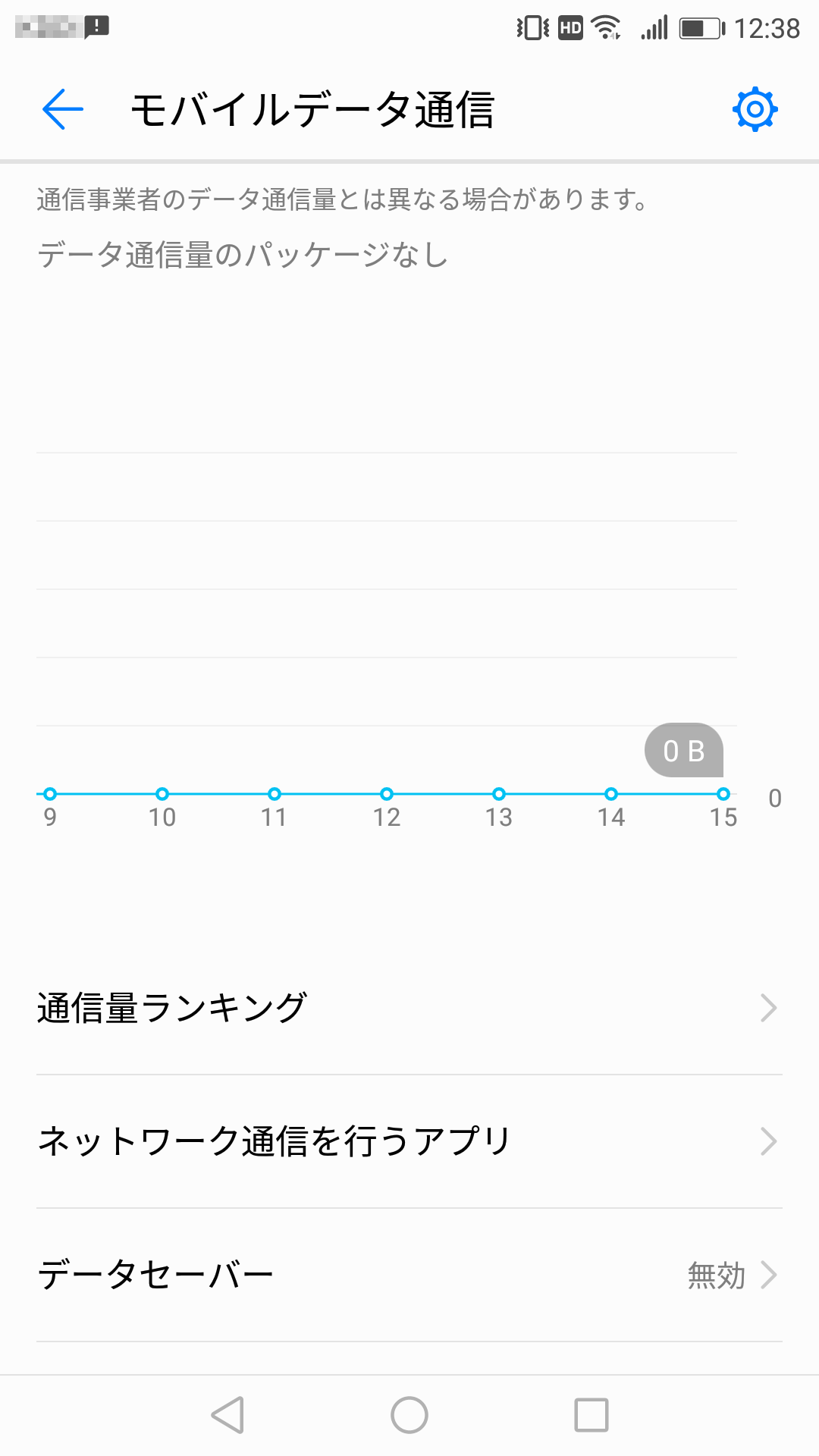Go back using the top arrow
The width and height of the screenshot is (819, 1456).
tap(62, 109)
